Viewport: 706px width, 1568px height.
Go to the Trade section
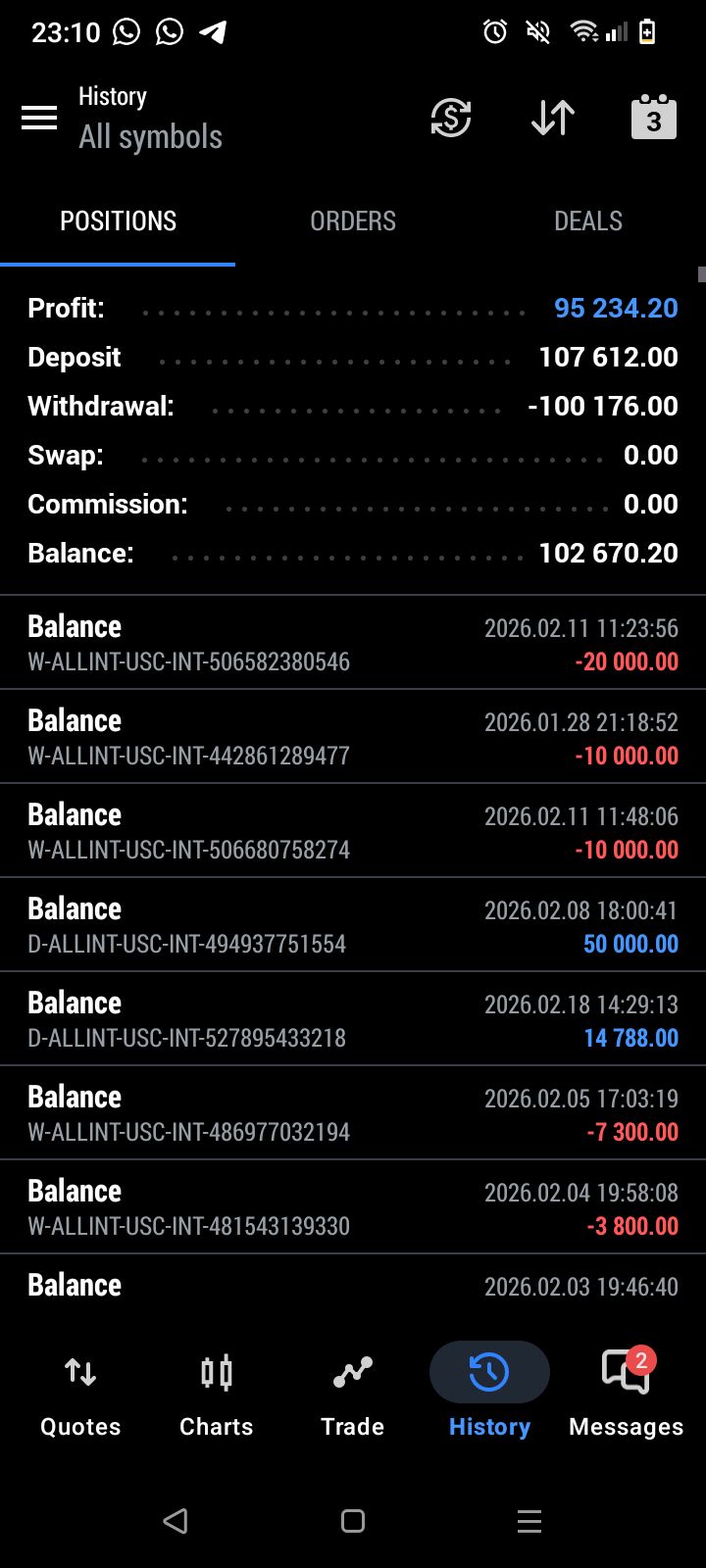353,1394
